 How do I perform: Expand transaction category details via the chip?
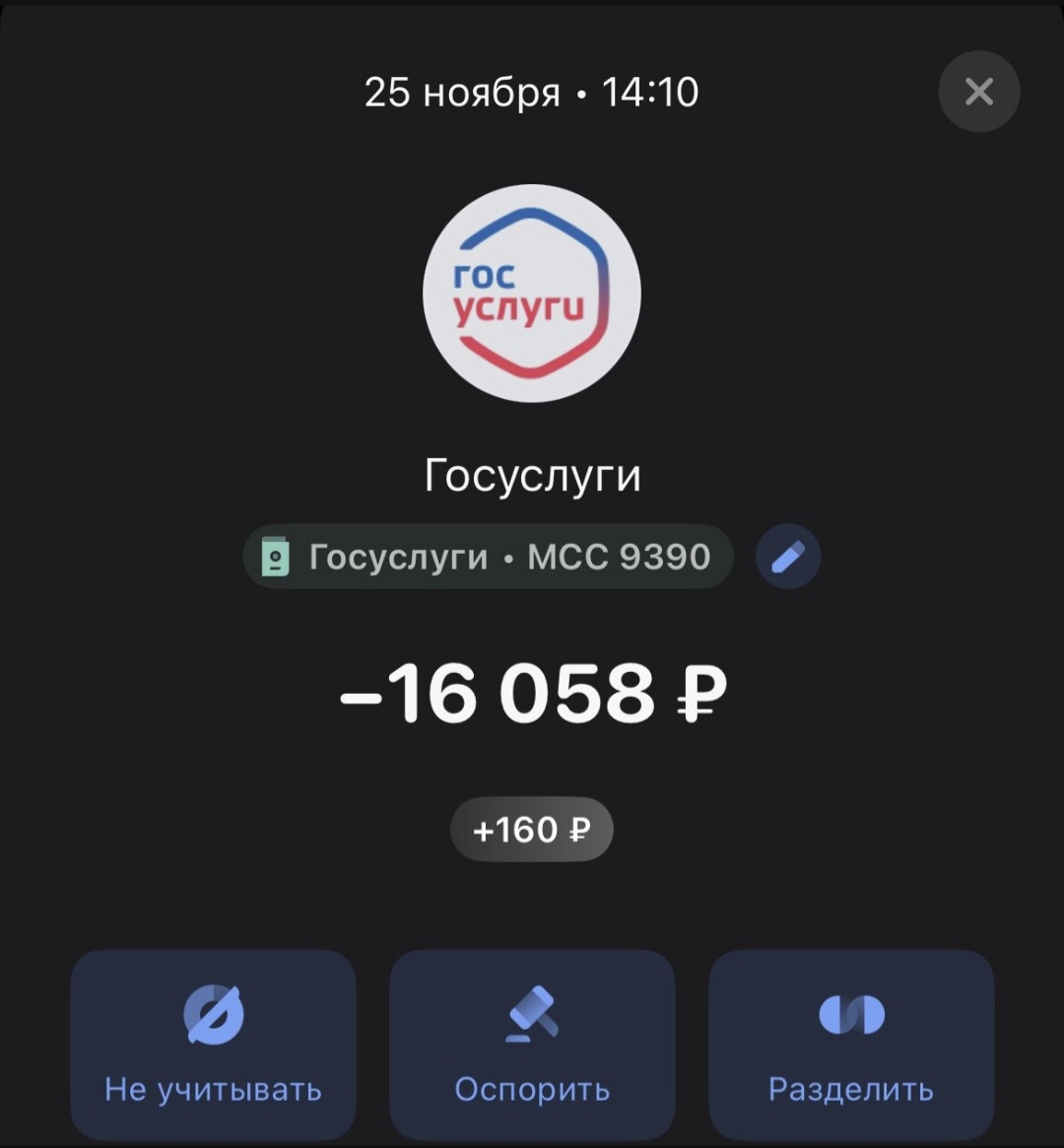click(x=489, y=556)
